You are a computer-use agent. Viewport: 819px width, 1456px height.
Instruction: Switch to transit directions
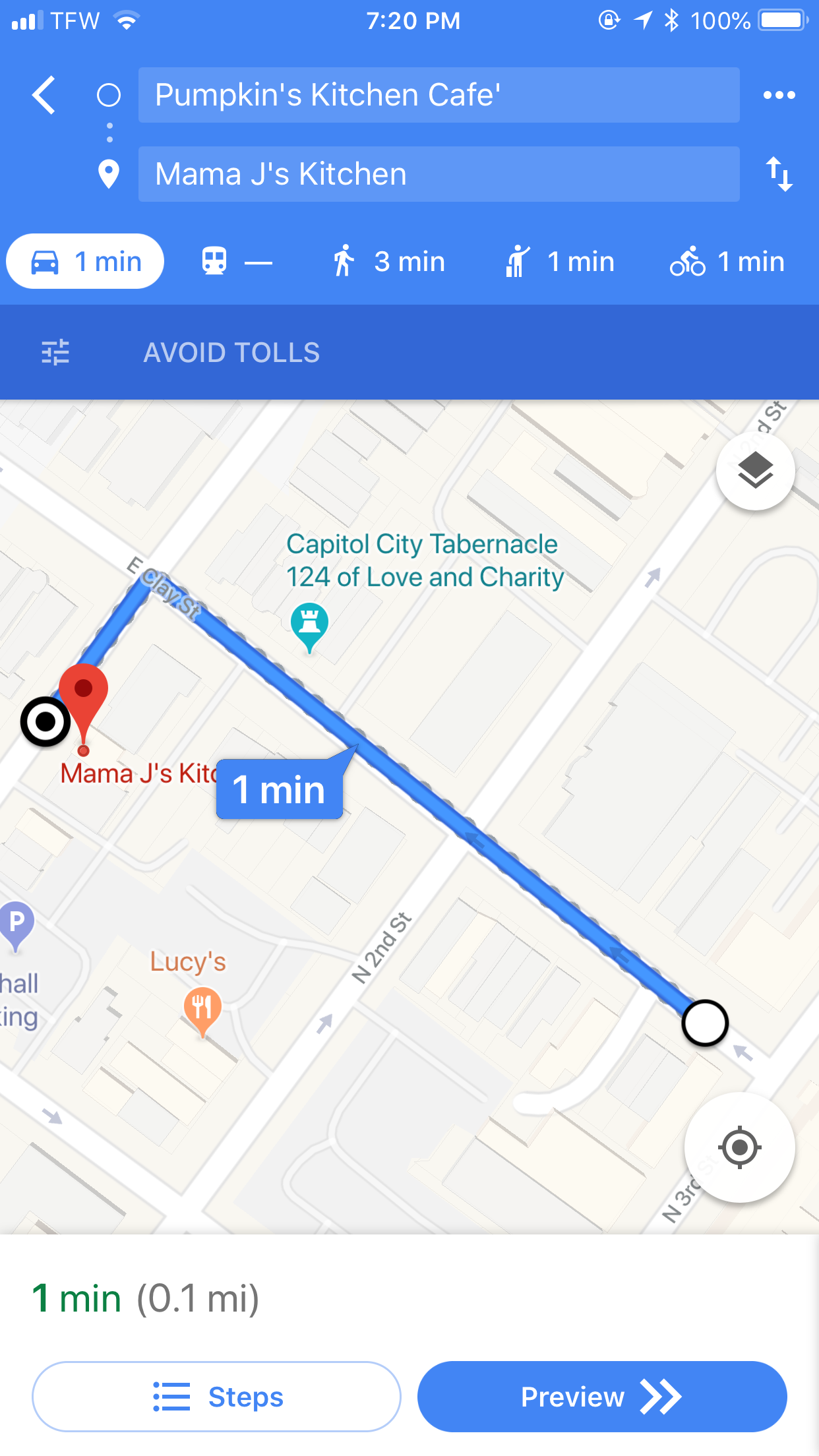236,262
